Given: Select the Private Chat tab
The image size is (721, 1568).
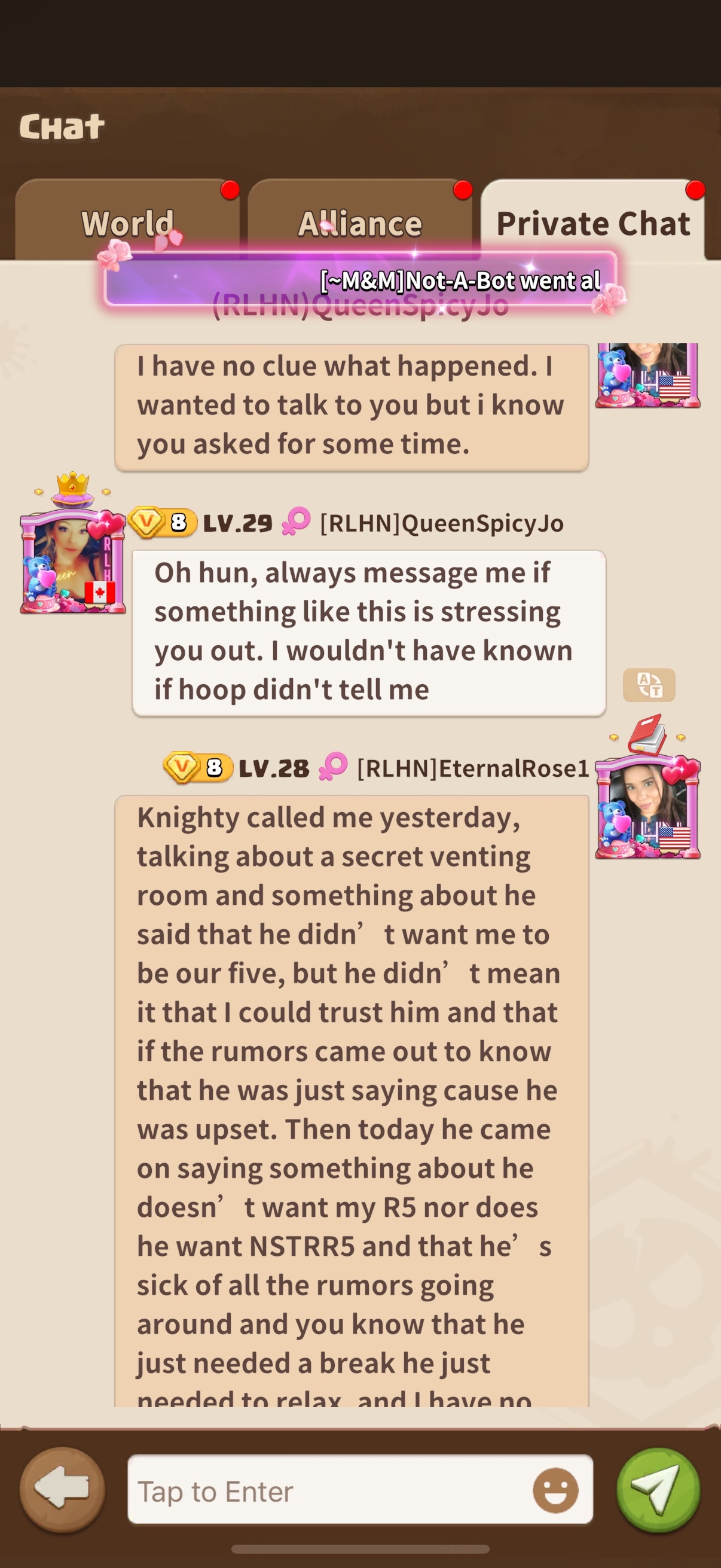Looking at the screenshot, I should tap(592, 223).
